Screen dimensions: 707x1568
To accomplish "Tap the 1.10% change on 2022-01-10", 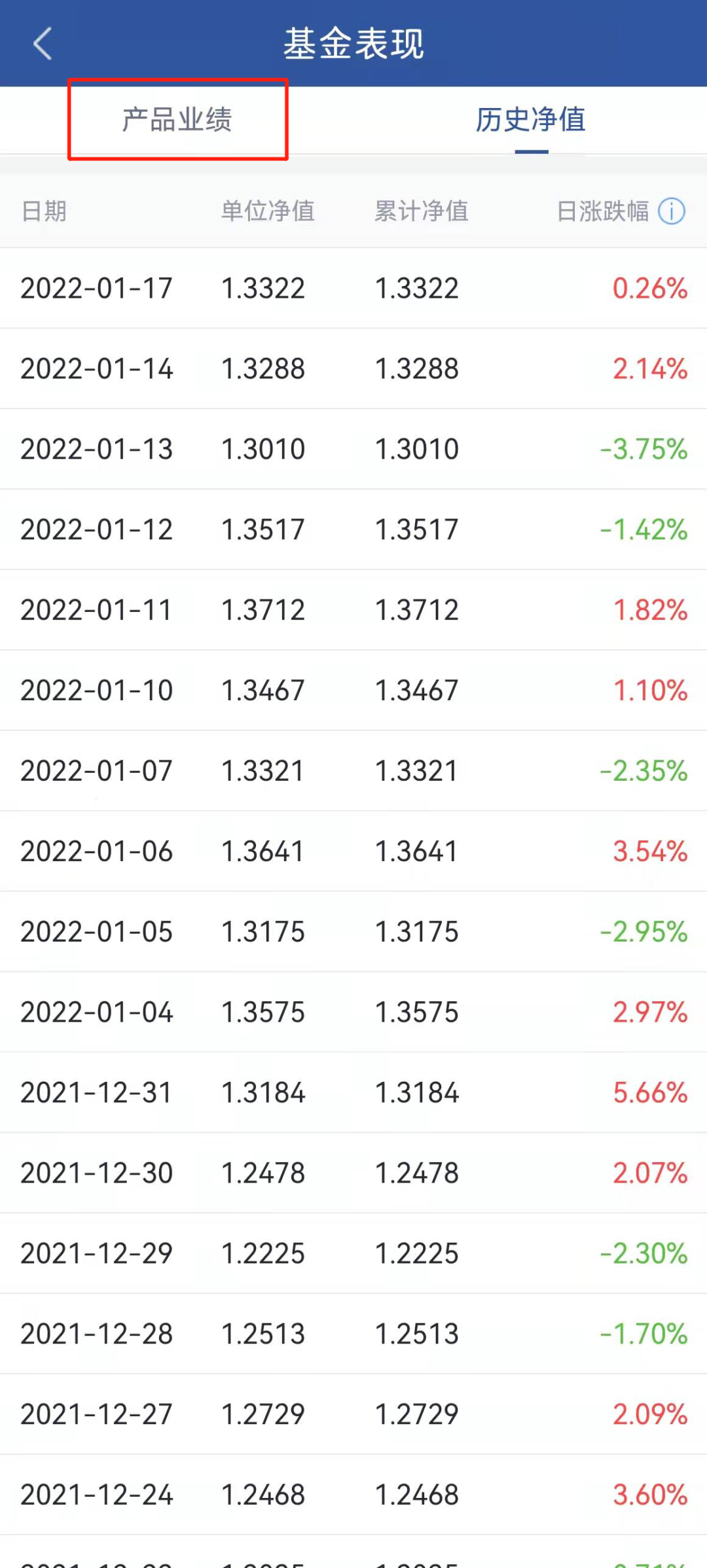I will [649, 690].
